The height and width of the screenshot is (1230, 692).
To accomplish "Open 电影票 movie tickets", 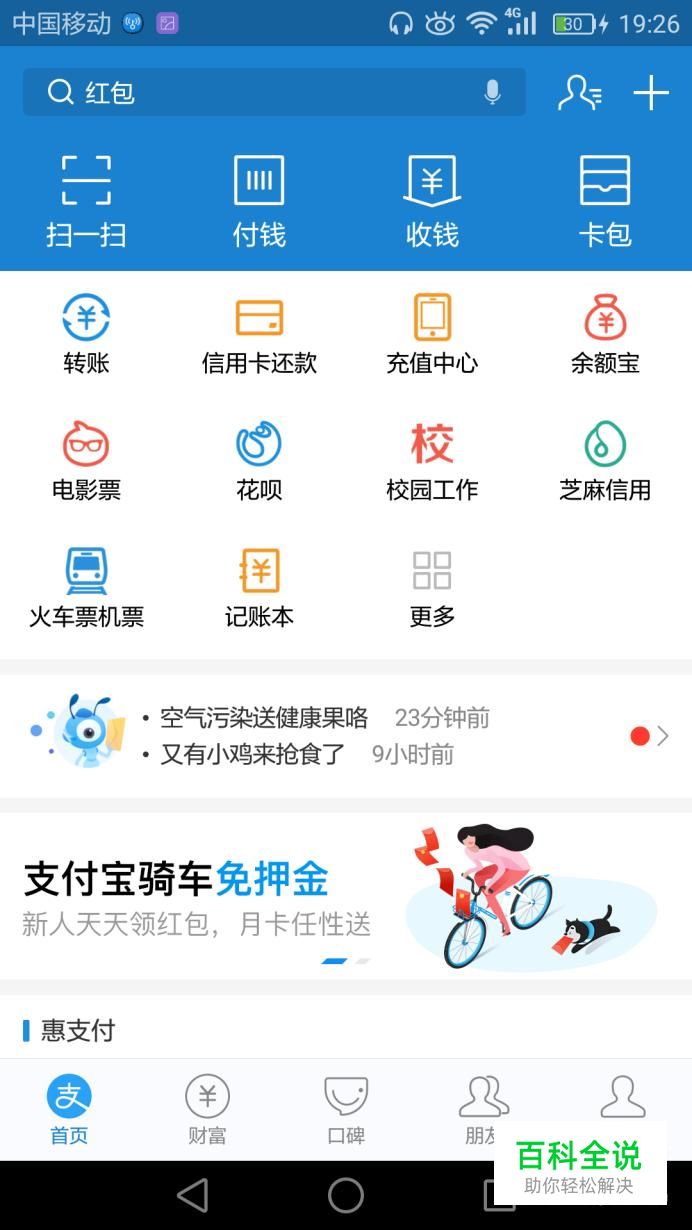I will point(86,460).
